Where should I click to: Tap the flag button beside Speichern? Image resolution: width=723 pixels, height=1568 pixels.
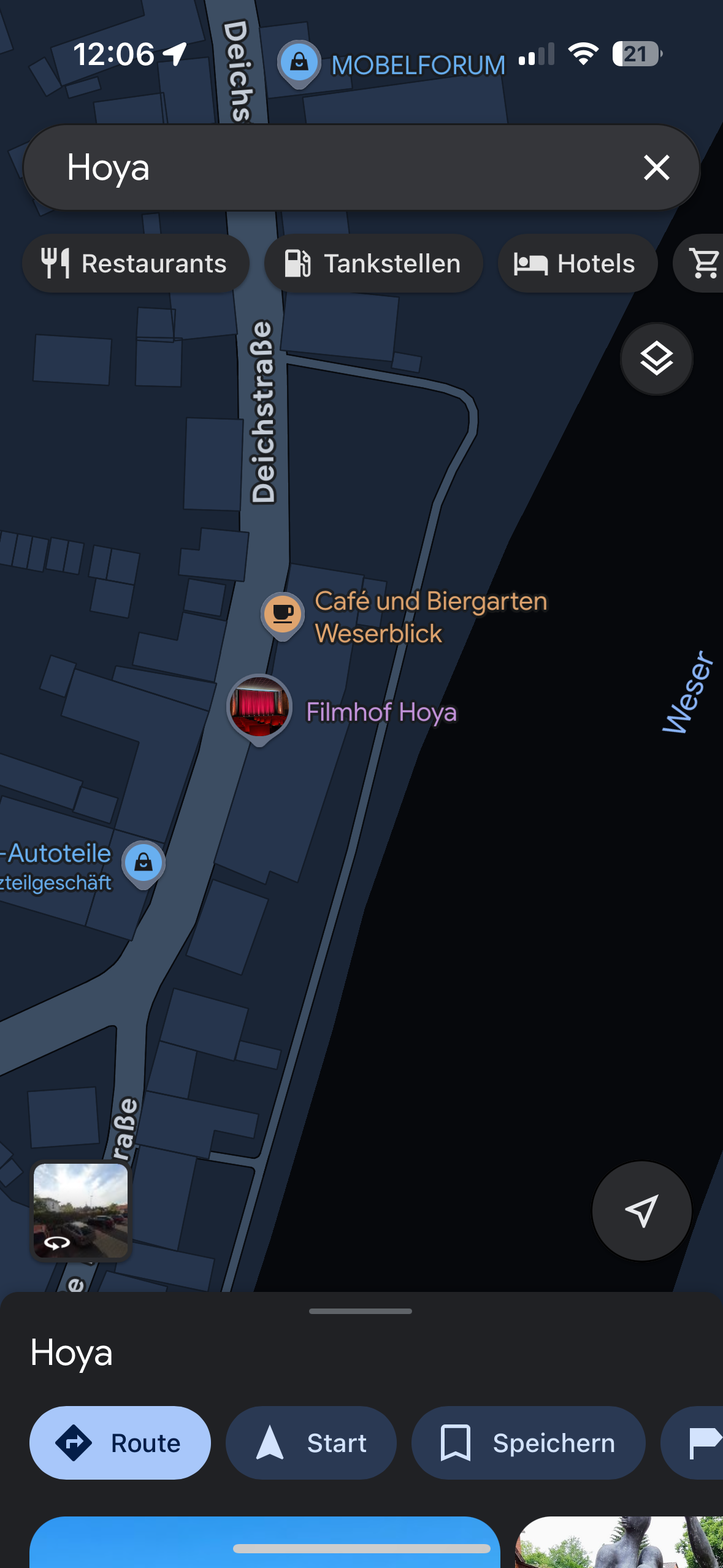click(699, 1443)
